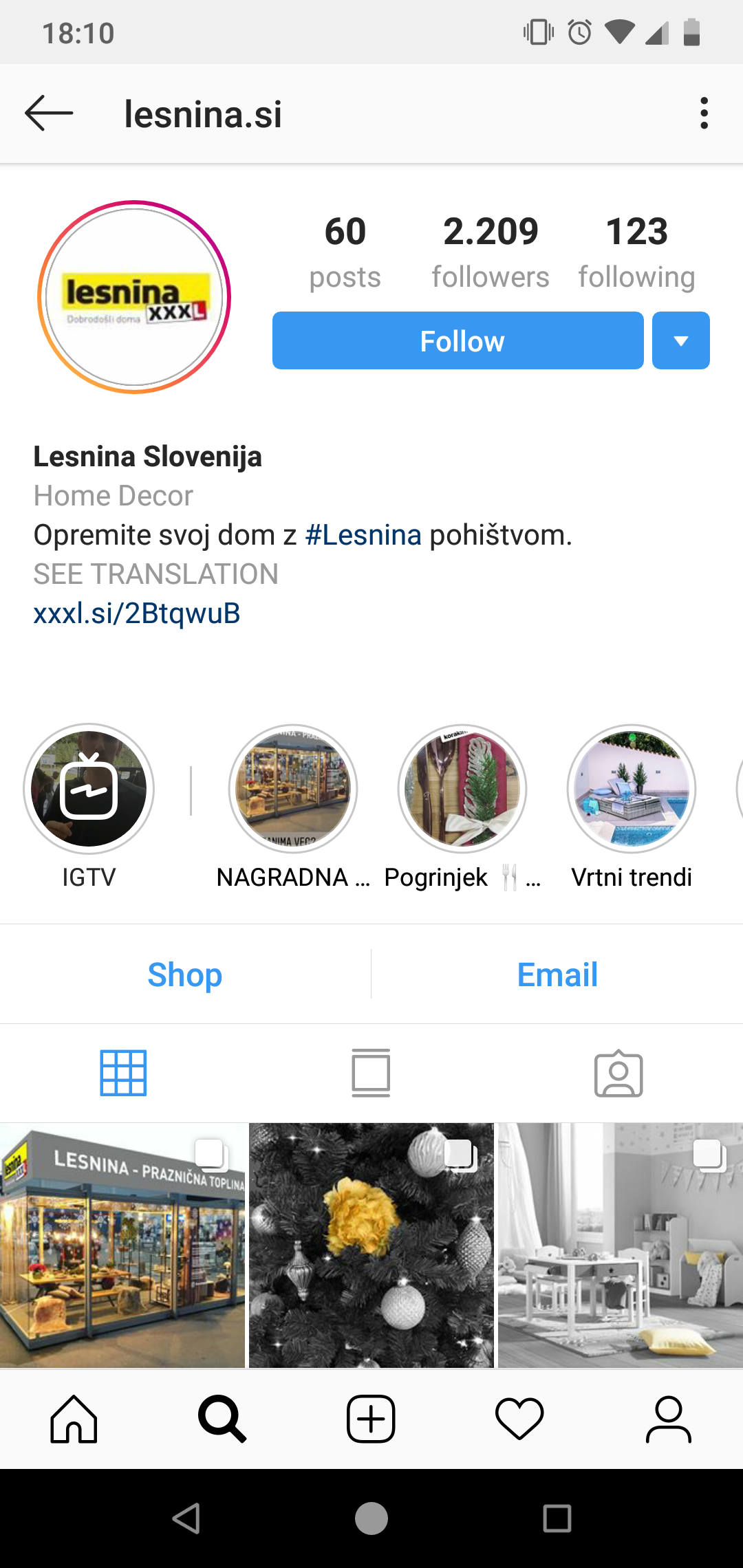The height and width of the screenshot is (1568, 743).
Task: Switch to the feed list view tab
Action: pyautogui.click(x=371, y=1073)
